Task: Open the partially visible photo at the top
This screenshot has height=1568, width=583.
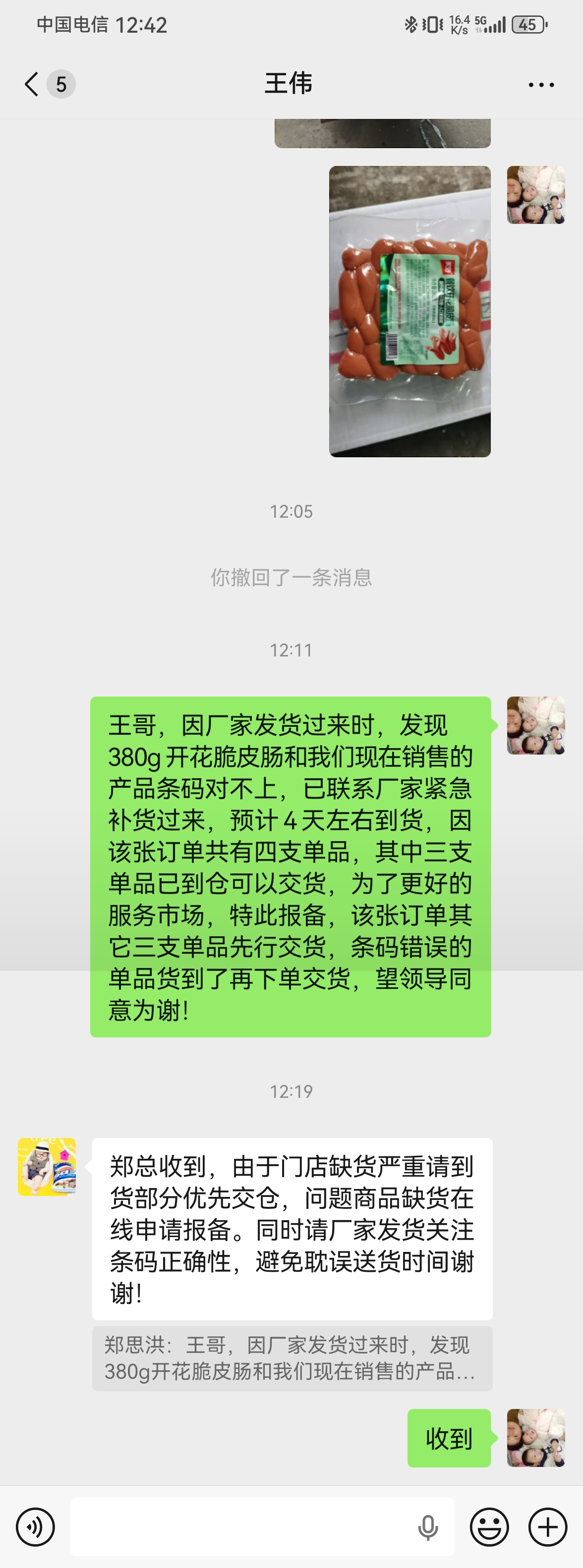Action: (382, 133)
